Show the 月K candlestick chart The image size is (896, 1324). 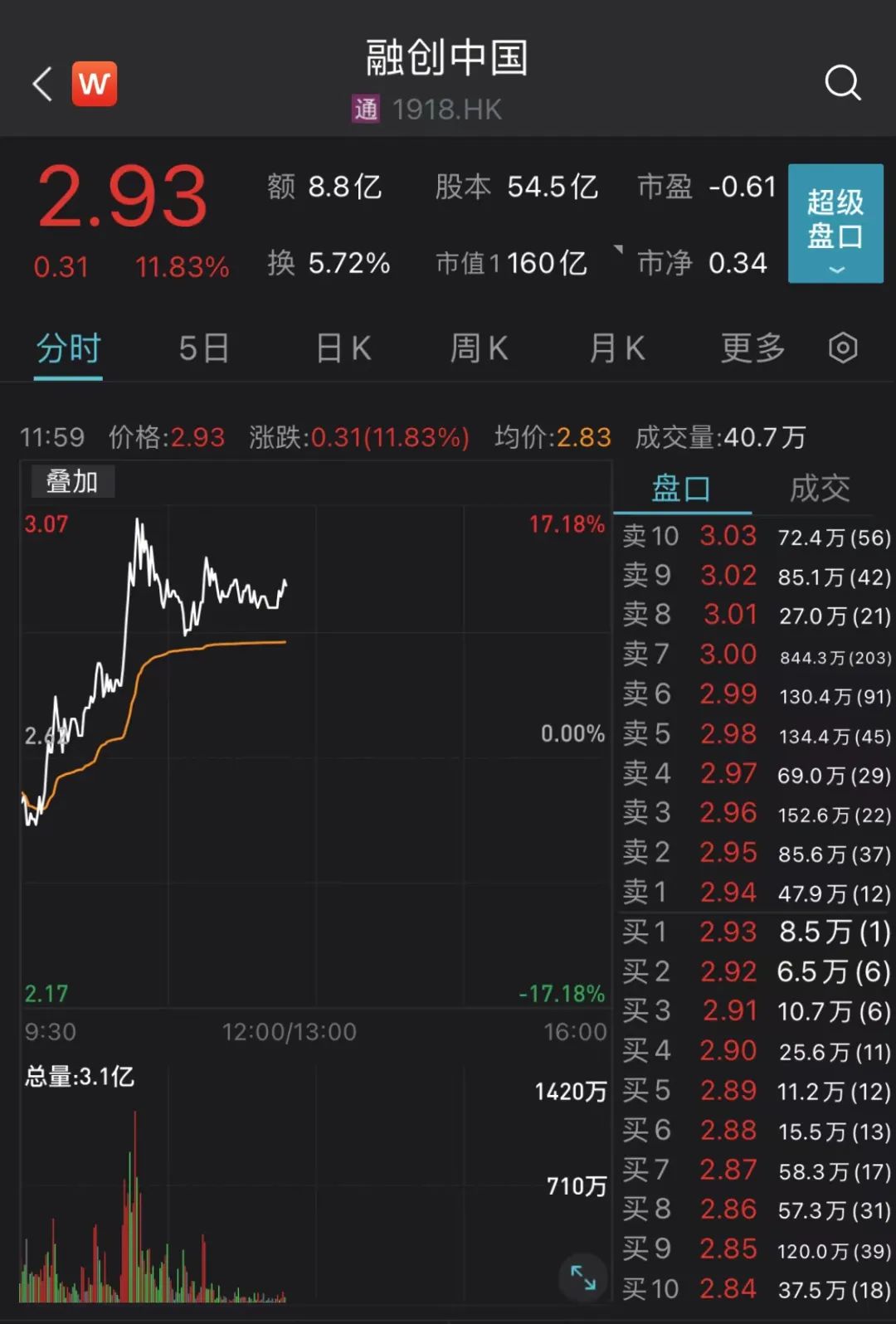(616, 349)
